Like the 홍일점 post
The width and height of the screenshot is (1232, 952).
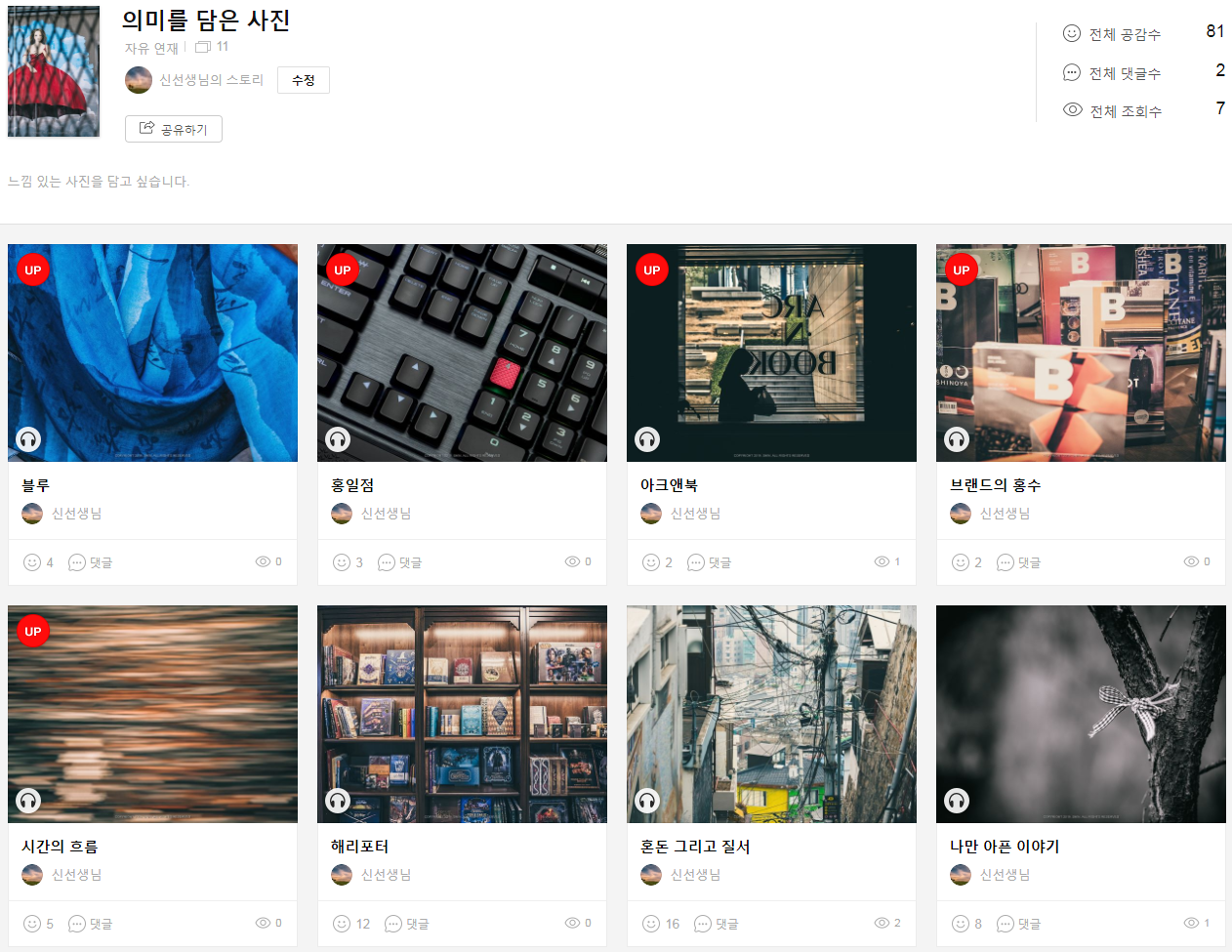342,562
